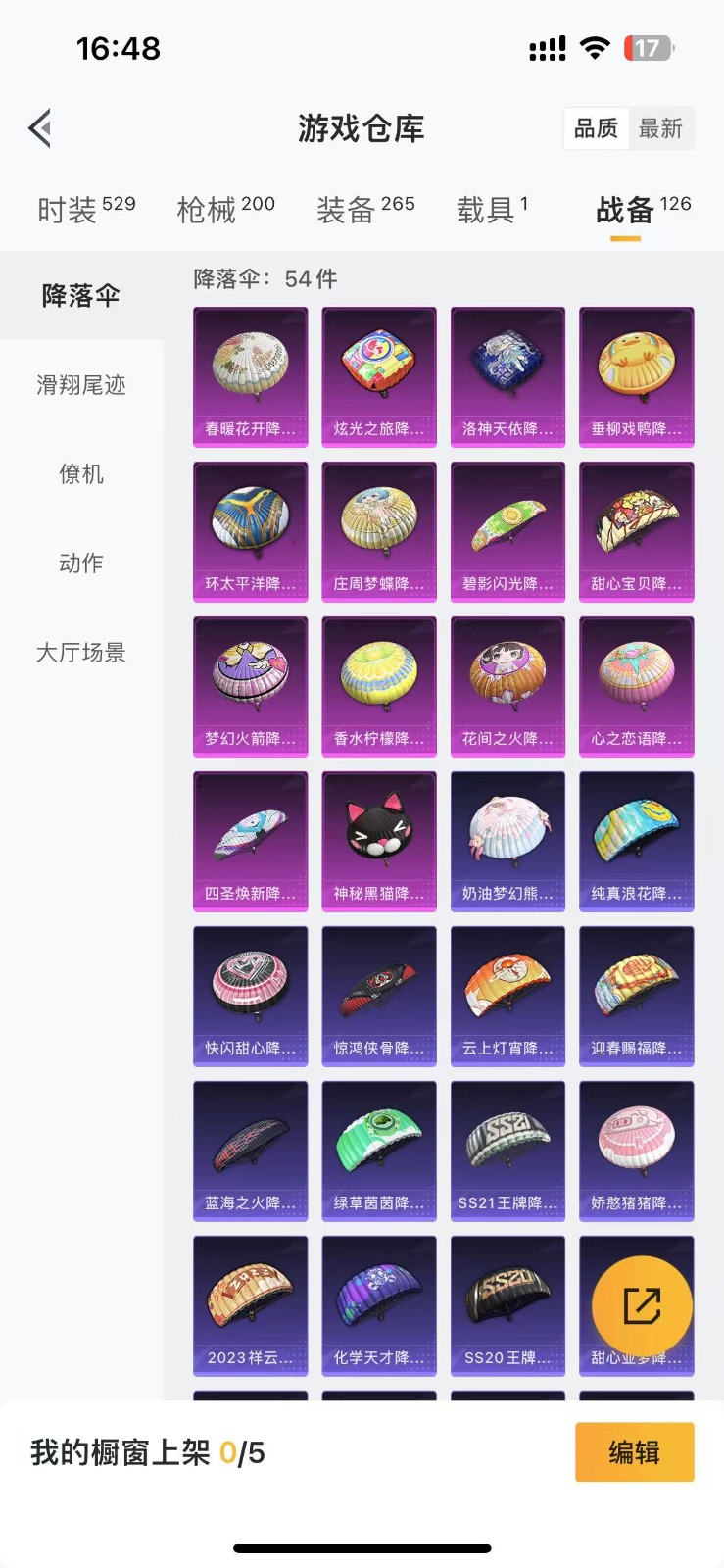Select the 动作 category
Screen dimensions: 724x1568
[x=81, y=563]
